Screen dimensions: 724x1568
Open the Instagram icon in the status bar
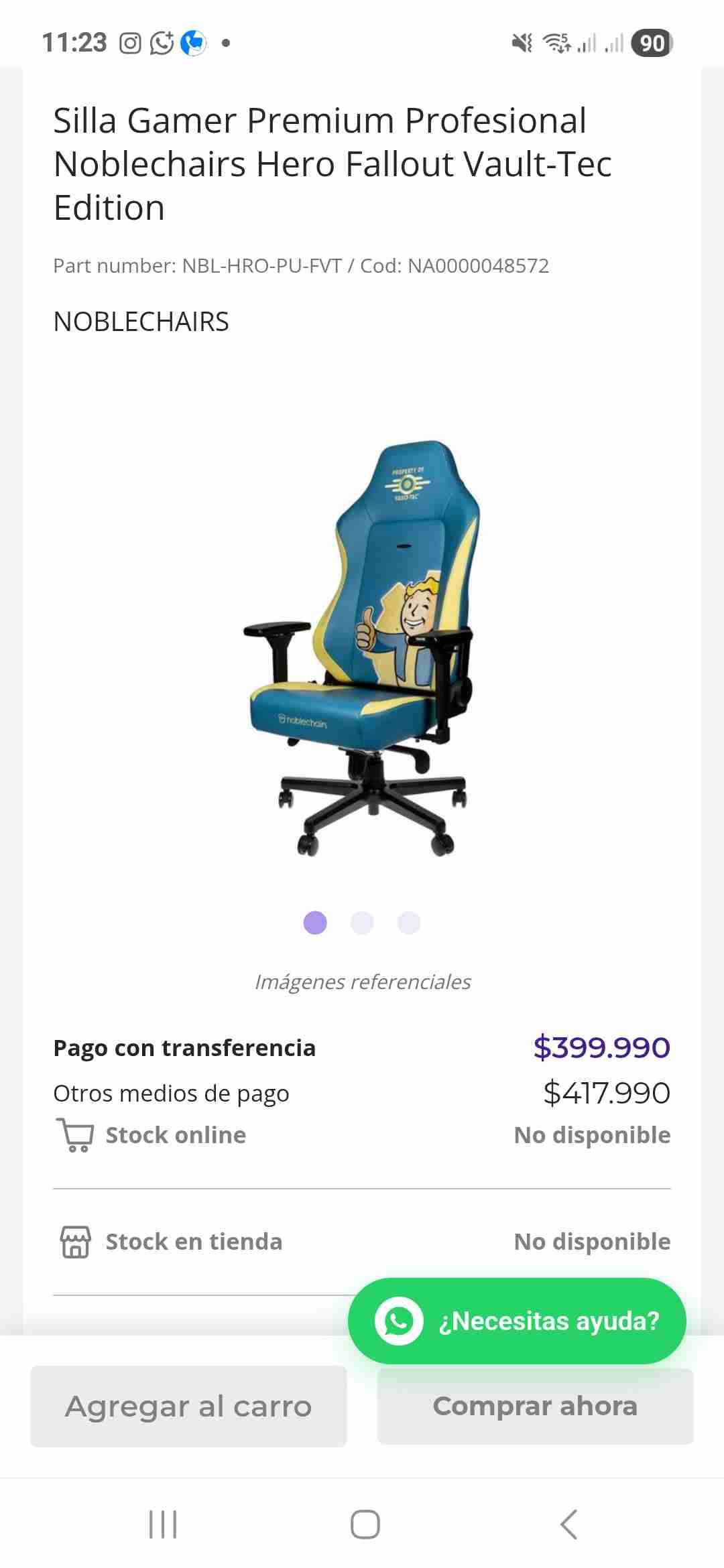(131, 42)
